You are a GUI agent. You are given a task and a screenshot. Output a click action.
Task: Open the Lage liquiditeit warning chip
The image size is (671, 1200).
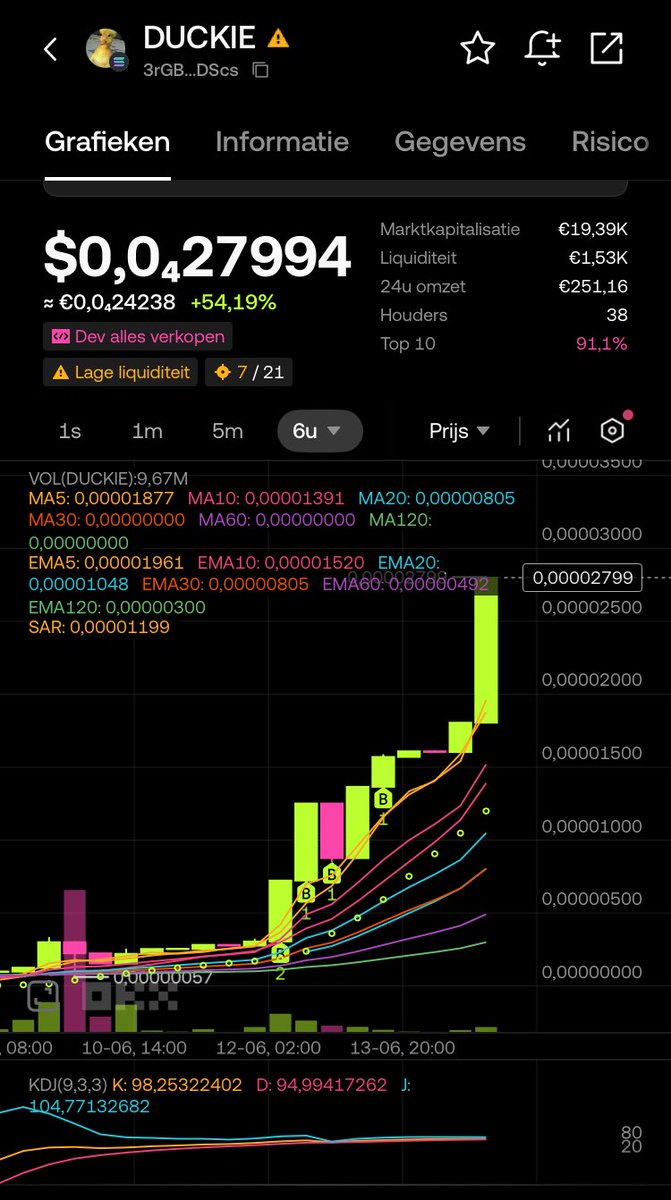[120, 372]
